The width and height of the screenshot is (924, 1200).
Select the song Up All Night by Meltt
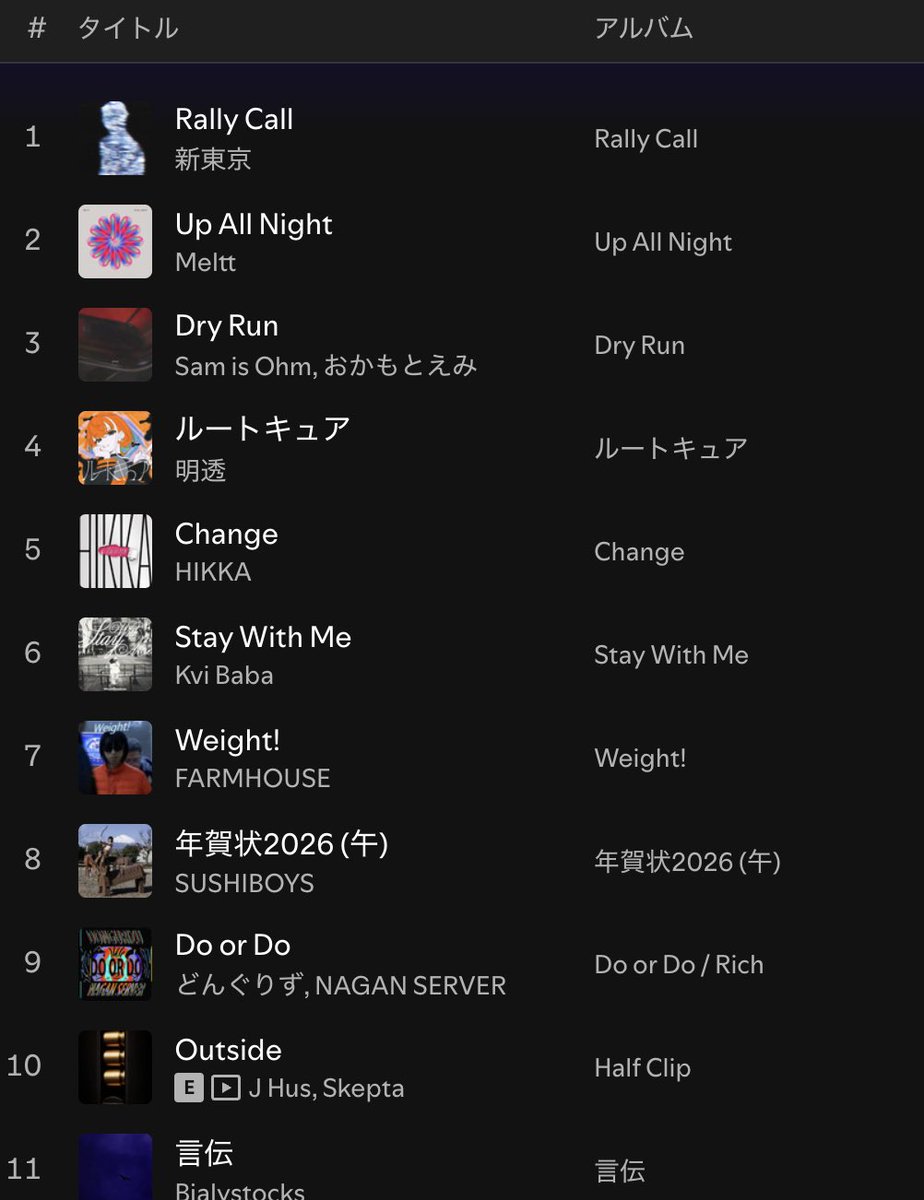(x=253, y=225)
